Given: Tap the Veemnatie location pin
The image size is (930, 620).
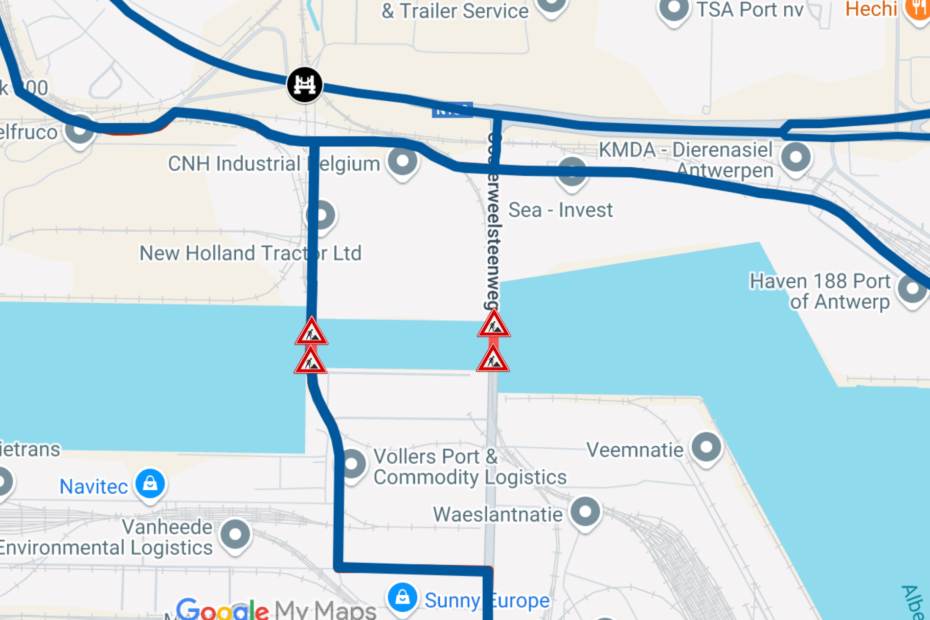Looking at the screenshot, I should 707,448.
